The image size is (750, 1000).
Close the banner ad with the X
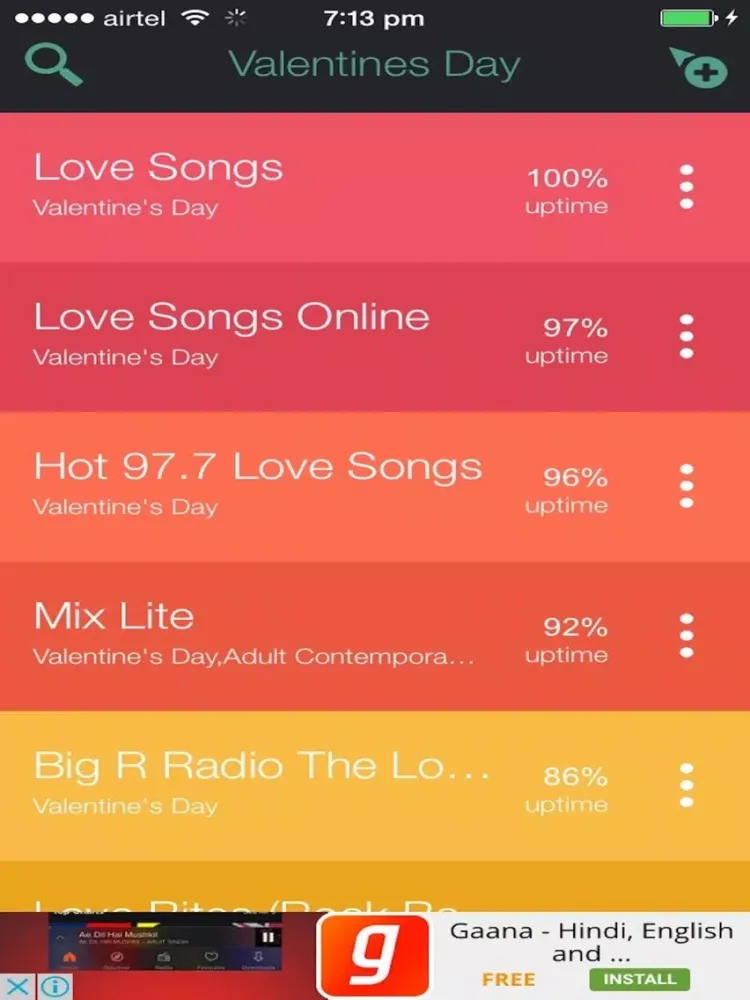click(15, 985)
